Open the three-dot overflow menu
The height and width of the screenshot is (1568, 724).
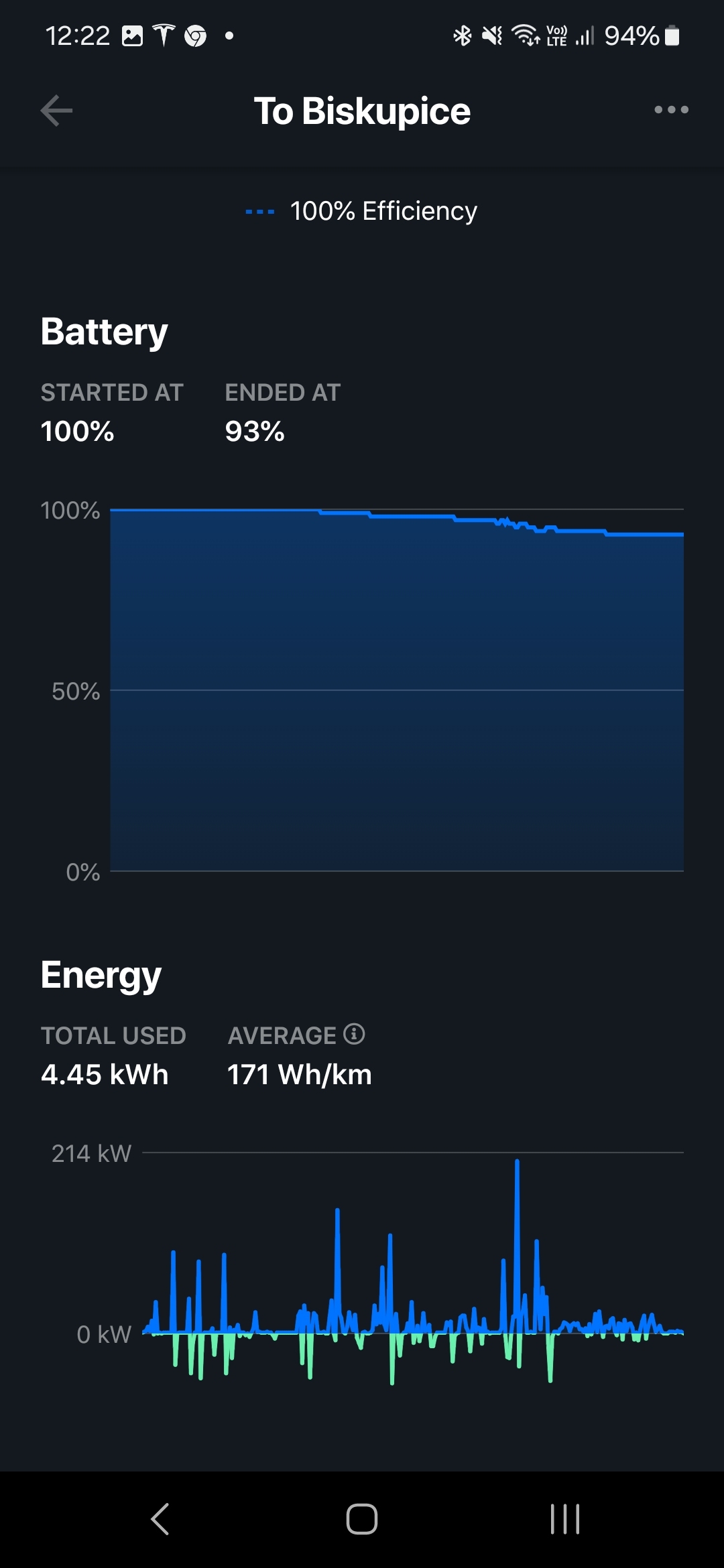671,109
